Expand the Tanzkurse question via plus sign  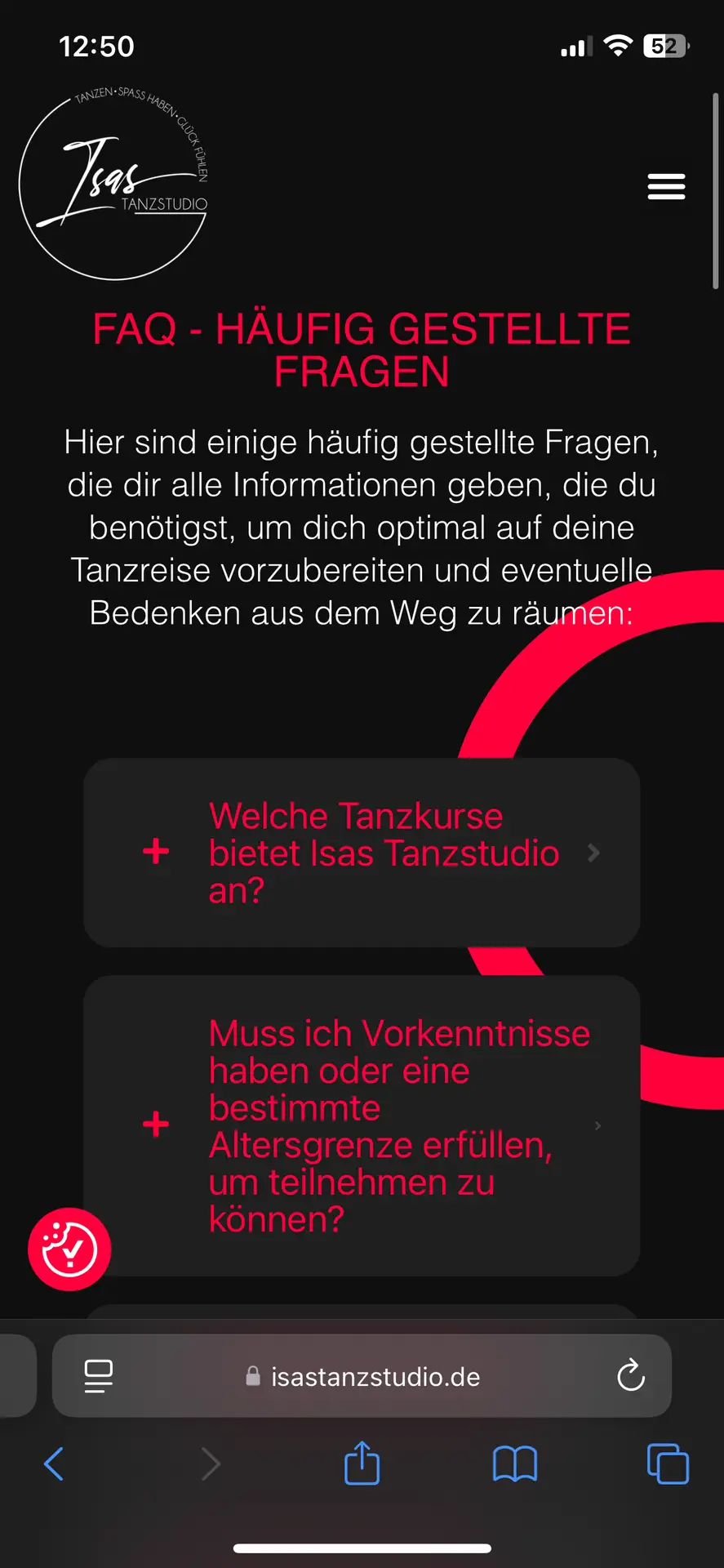click(x=155, y=852)
